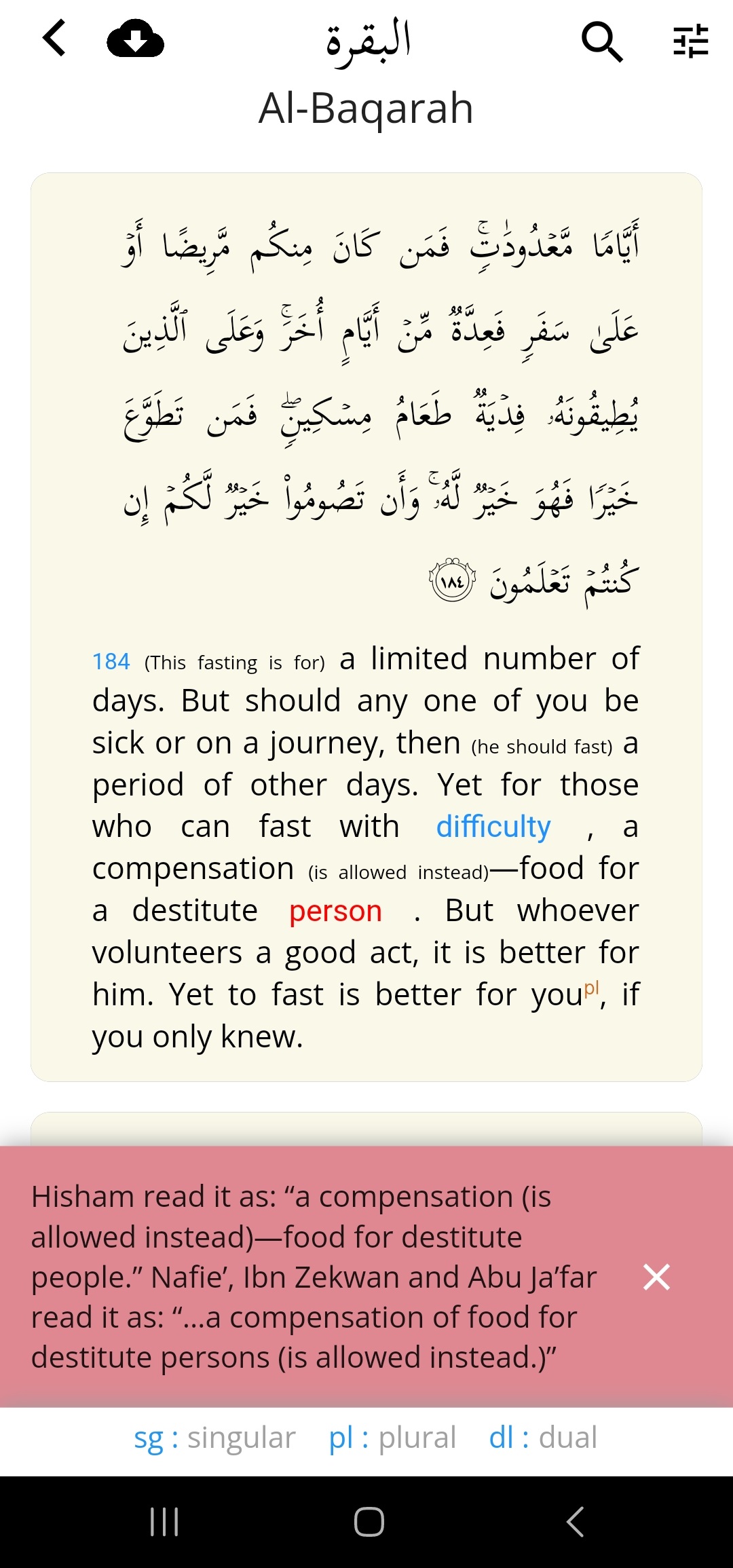The width and height of the screenshot is (733, 1568).
Task: Tap the system home button
Action: [369, 1521]
